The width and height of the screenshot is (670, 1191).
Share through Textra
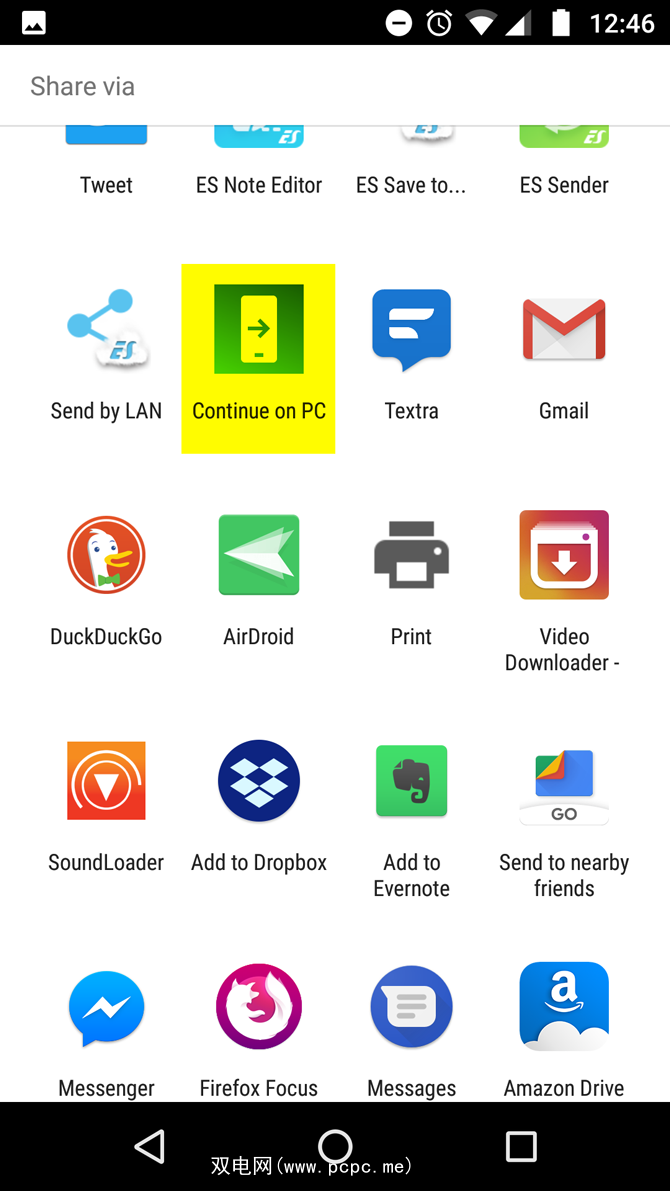pyautogui.click(x=411, y=355)
